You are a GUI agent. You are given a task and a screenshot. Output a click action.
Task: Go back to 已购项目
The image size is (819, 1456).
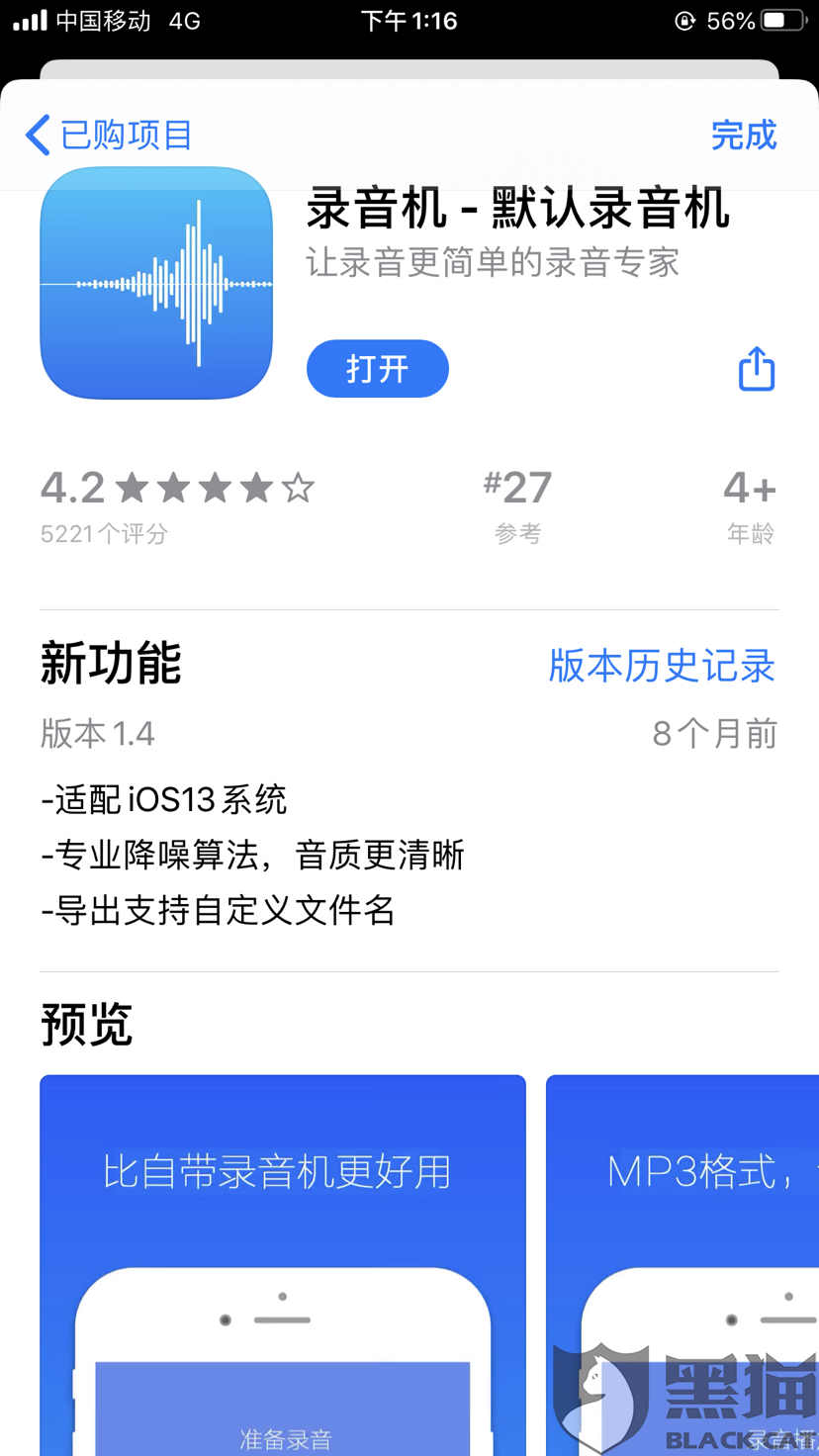coord(109,136)
